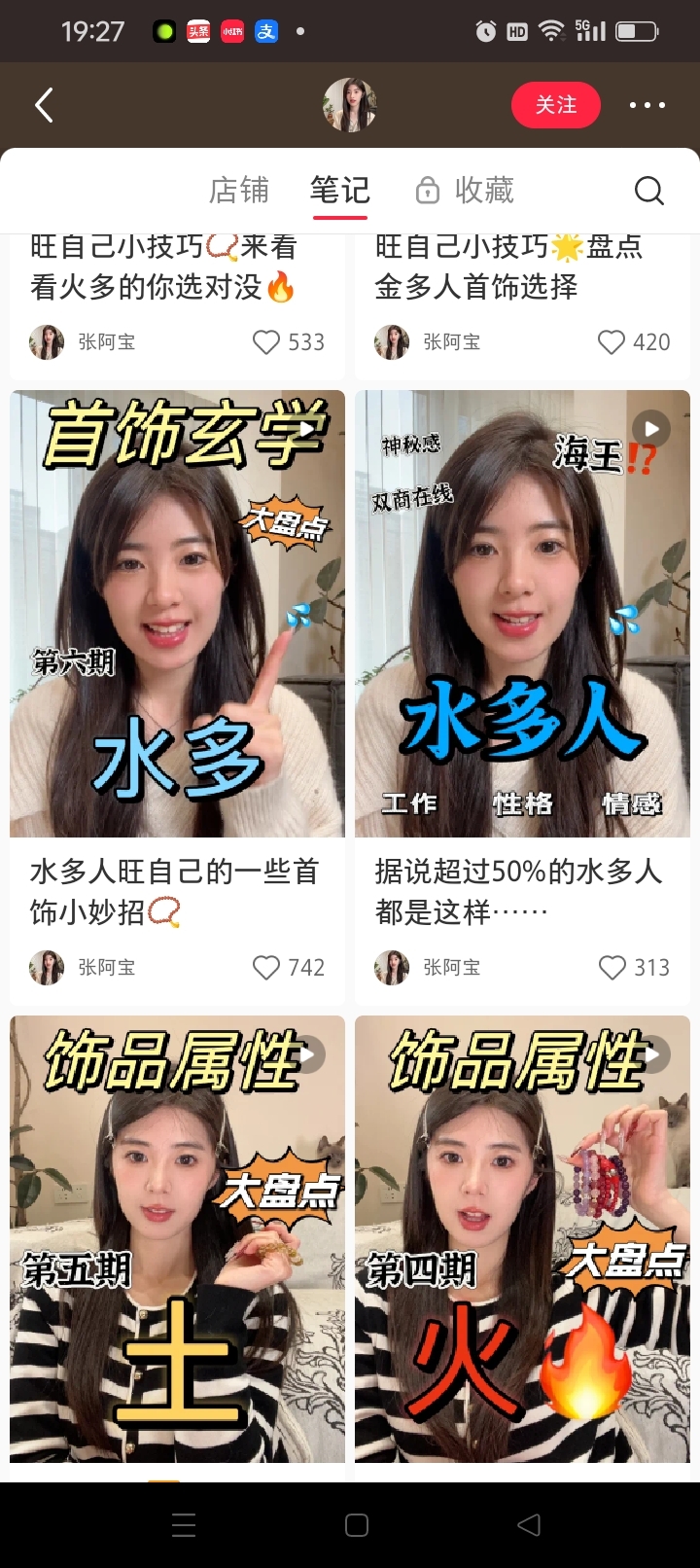This screenshot has height=1568, width=700.
Task: Switch to the 收藏 tab
Action: click(x=483, y=191)
